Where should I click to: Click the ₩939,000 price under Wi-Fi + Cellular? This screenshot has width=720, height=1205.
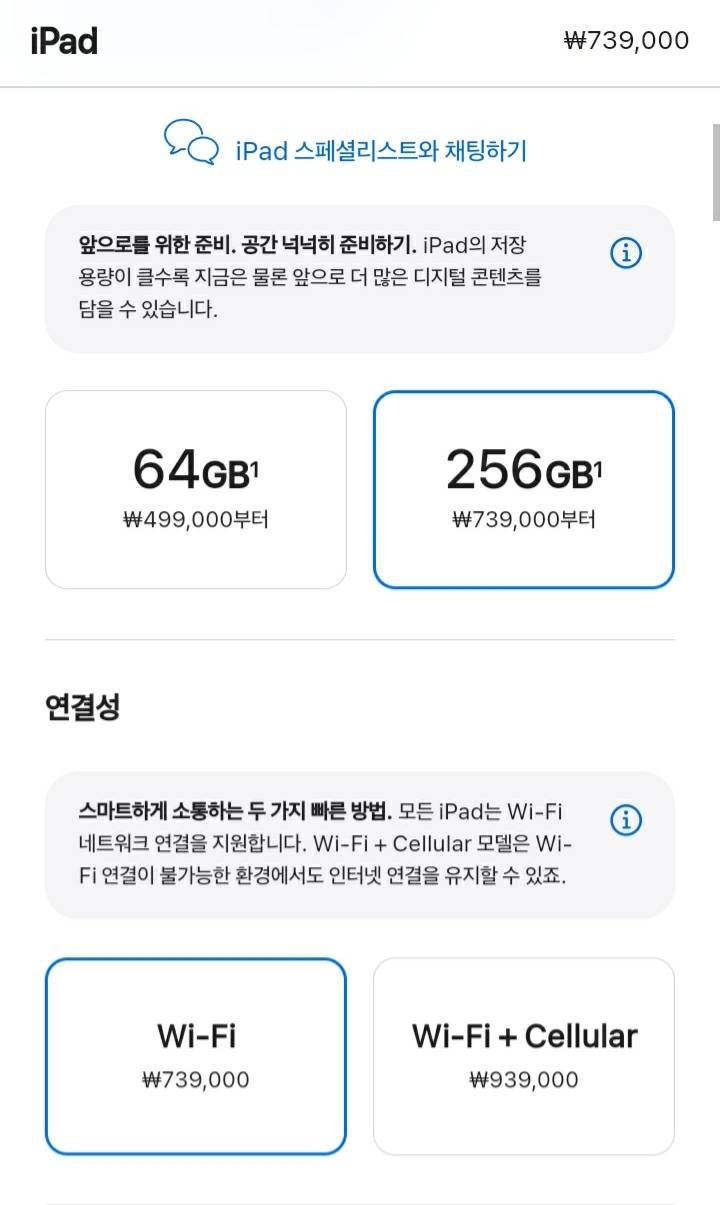tap(524, 1079)
